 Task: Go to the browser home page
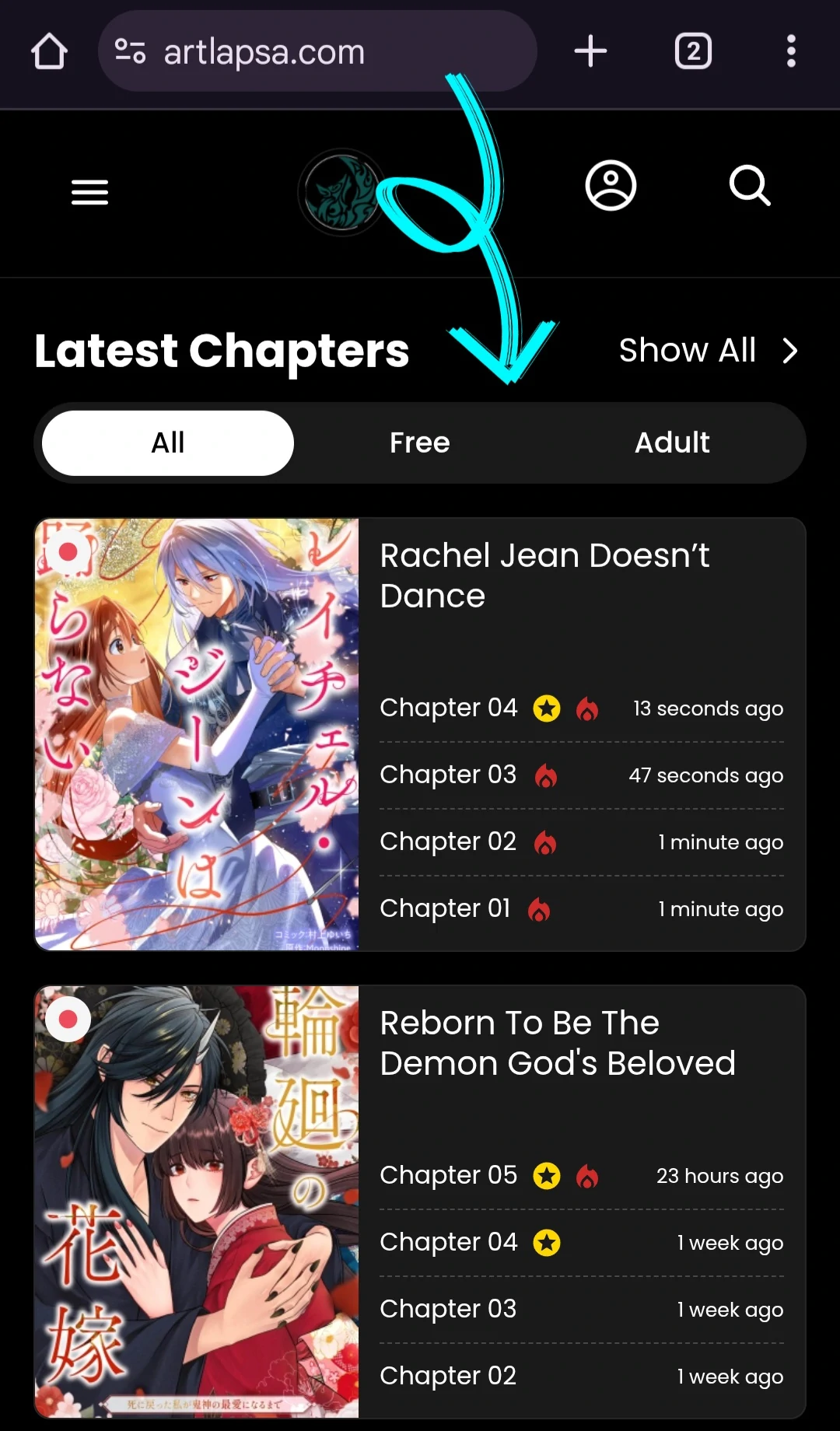pyautogui.click(x=49, y=52)
